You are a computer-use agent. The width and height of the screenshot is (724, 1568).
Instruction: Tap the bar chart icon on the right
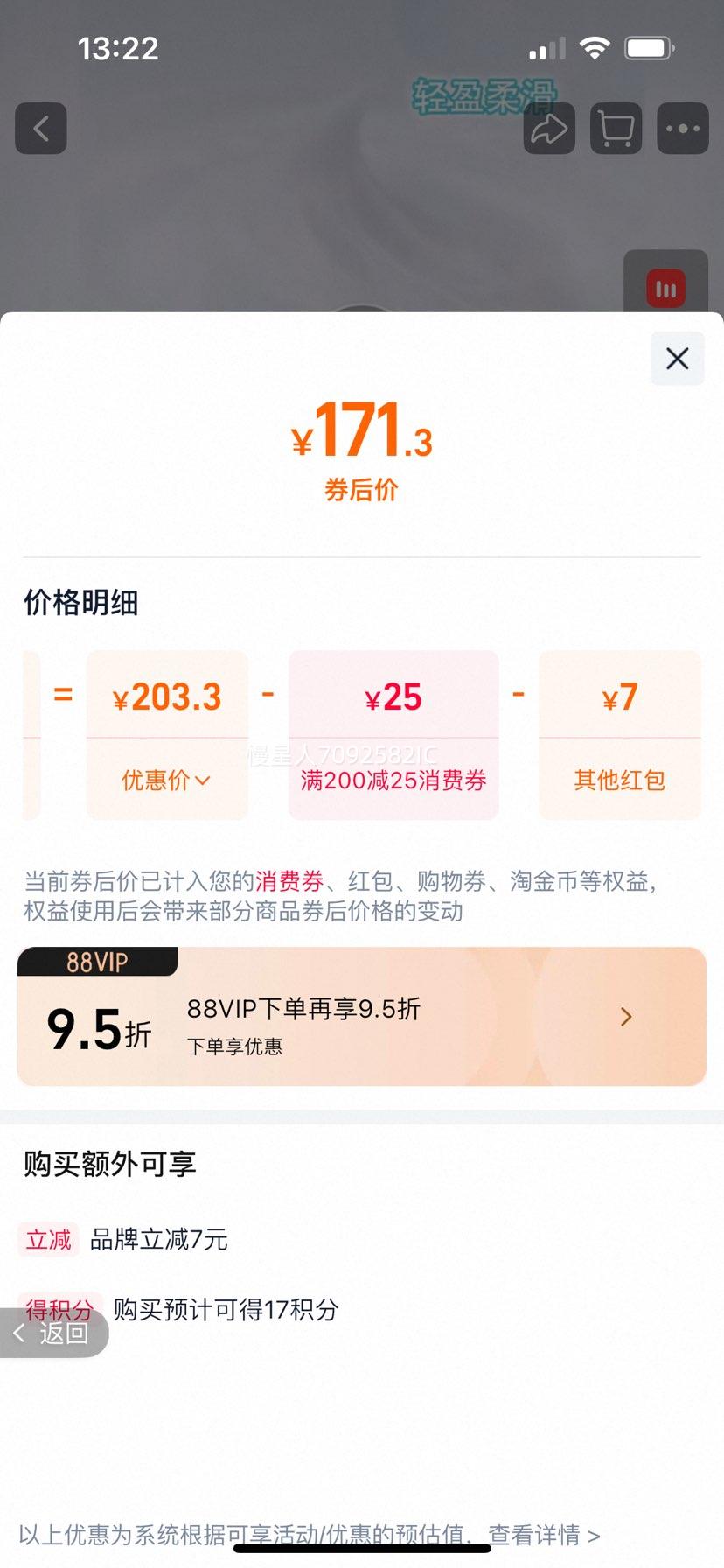pos(665,287)
